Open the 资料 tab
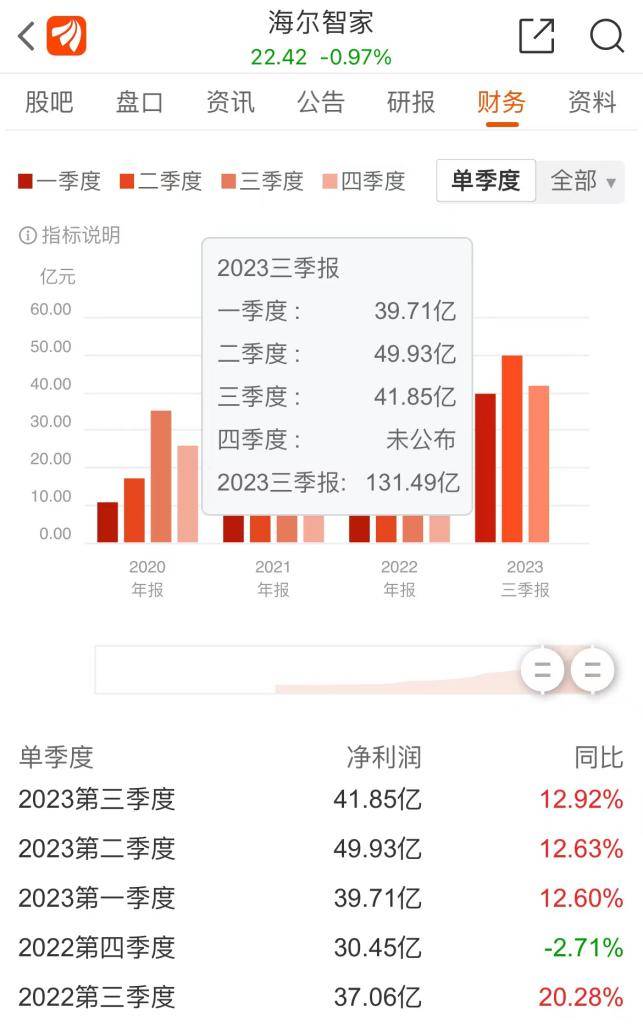This screenshot has width=643, height=1036. (x=592, y=102)
